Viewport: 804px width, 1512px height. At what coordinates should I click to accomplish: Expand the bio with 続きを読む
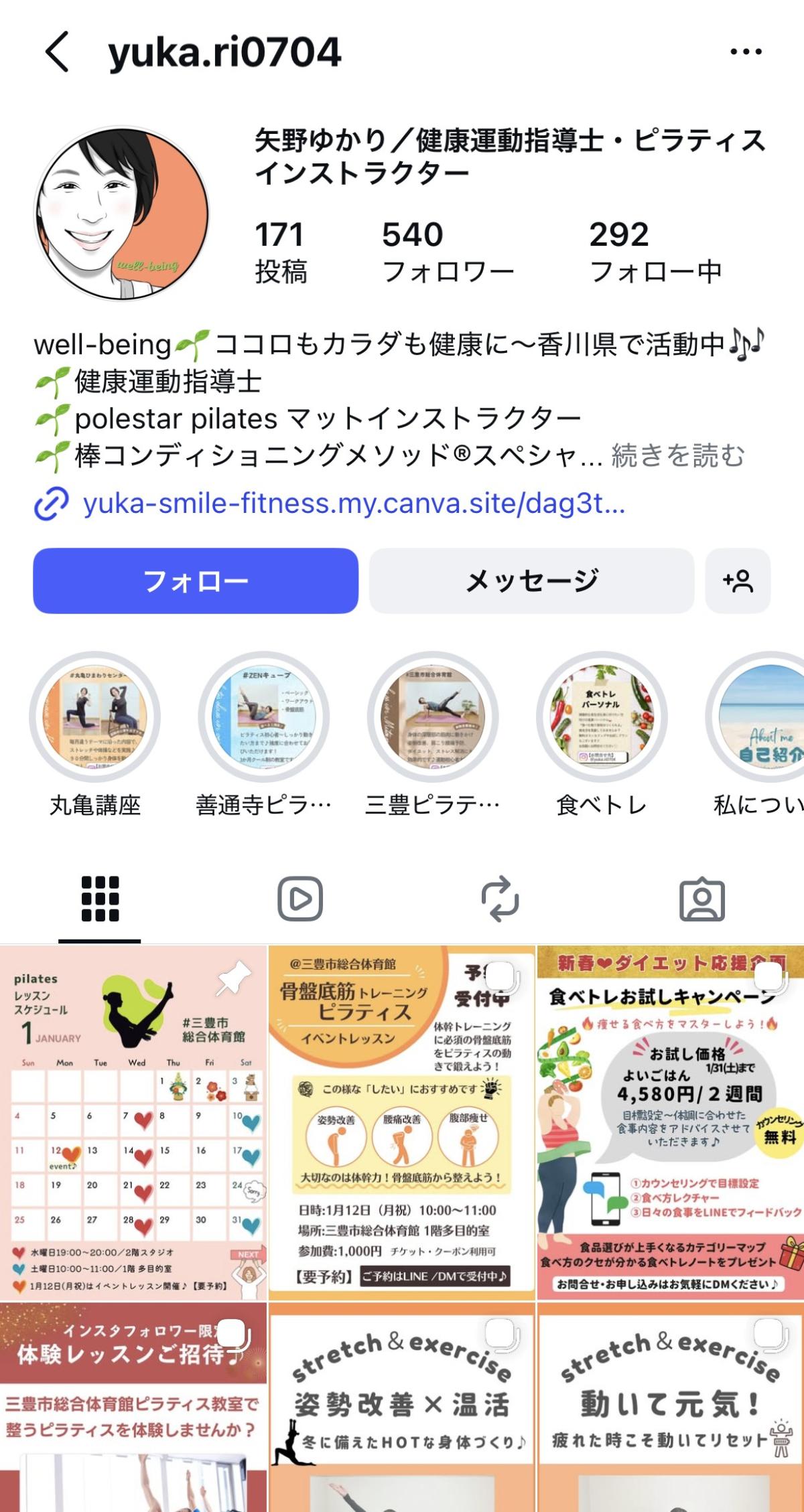coord(677,456)
